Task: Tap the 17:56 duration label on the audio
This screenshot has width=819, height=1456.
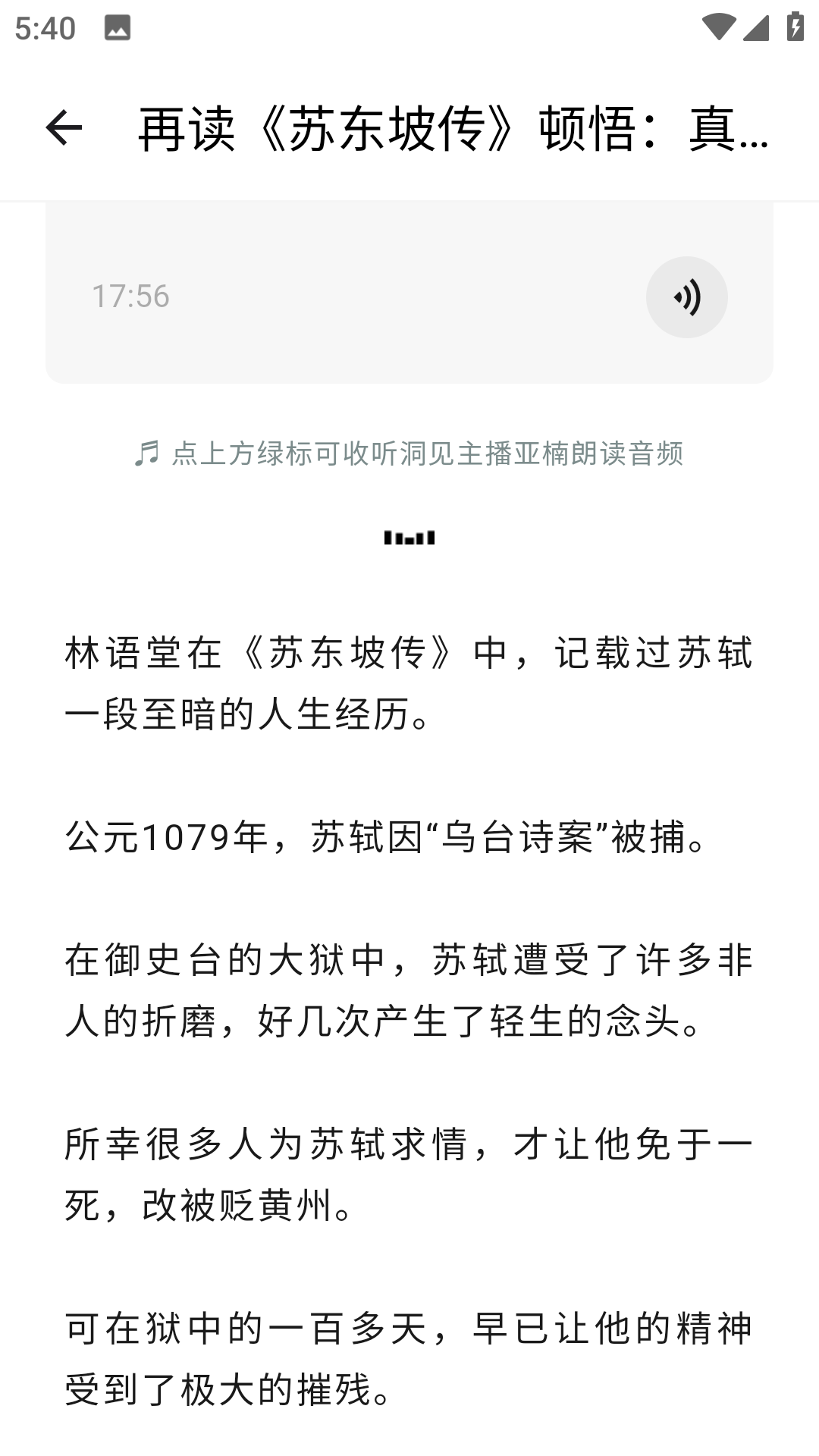Action: tap(130, 297)
